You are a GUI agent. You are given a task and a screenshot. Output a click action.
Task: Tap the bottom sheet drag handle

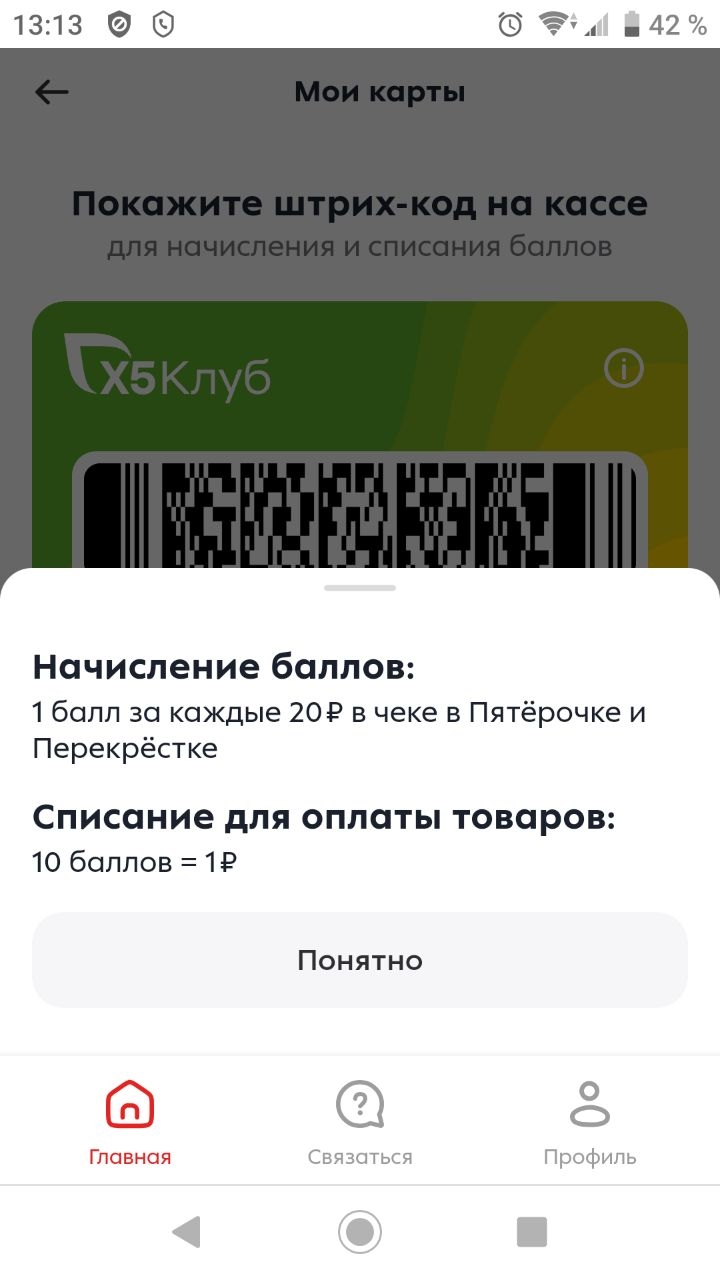tap(360, 588)
